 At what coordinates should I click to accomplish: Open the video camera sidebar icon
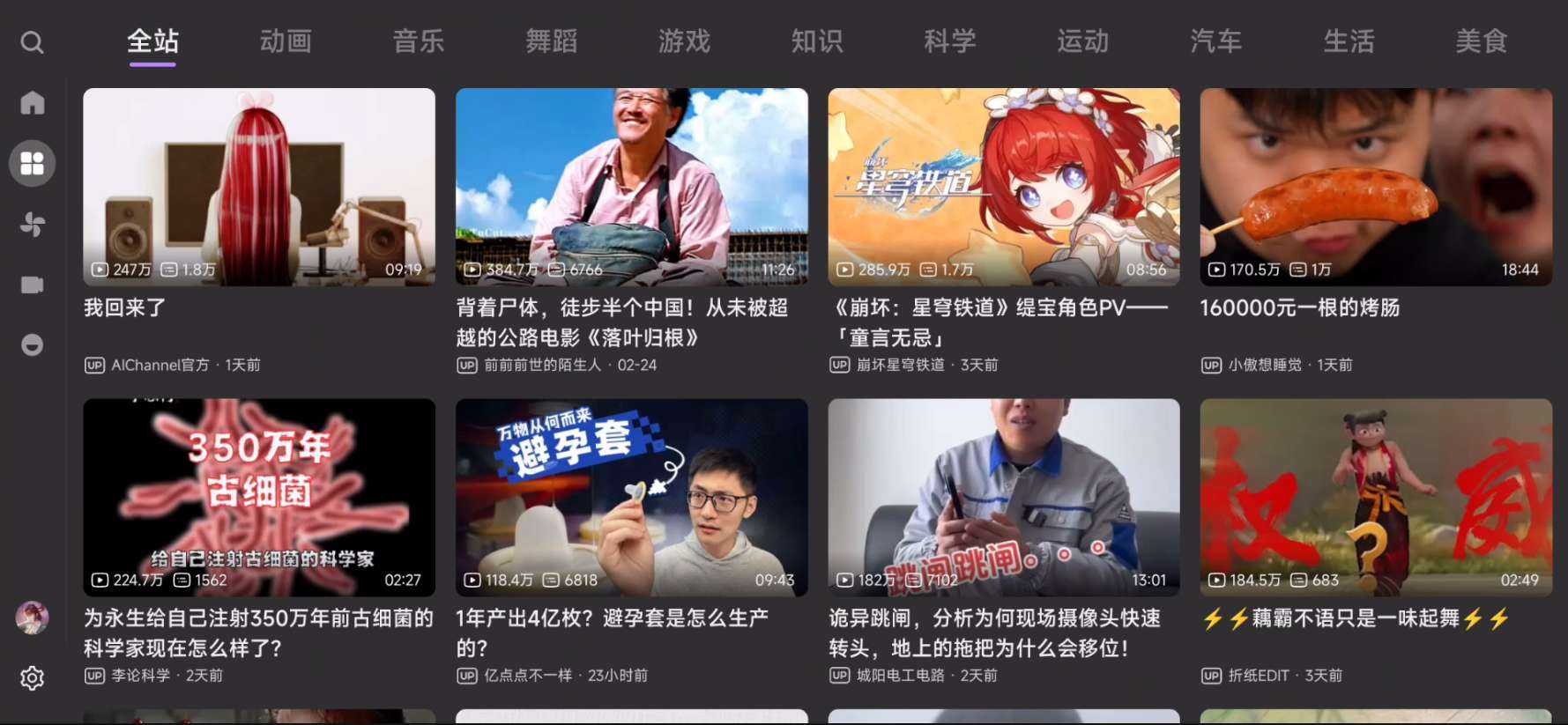pyautogui.click(x=32, y=285)
